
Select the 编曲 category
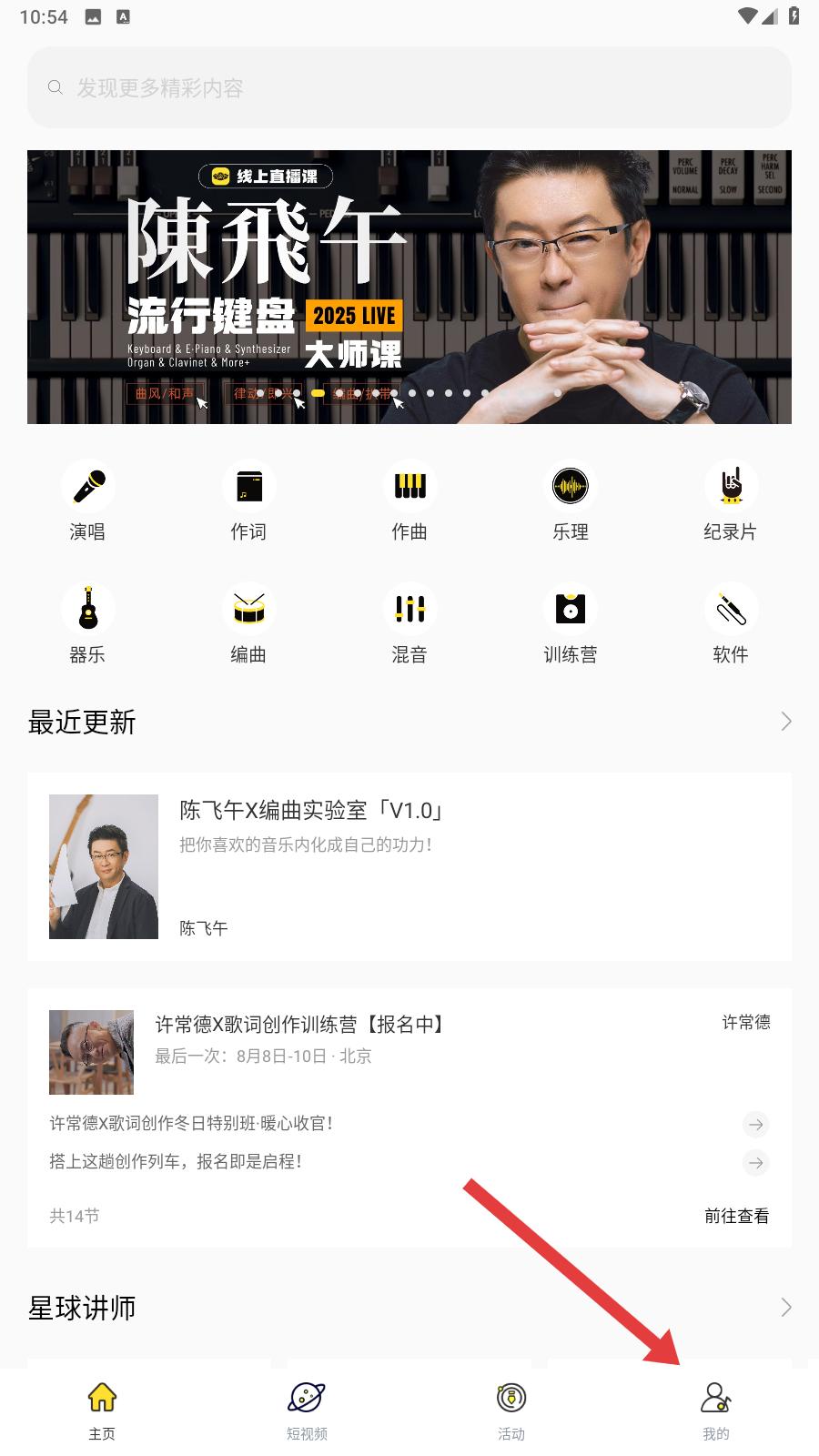(x=248, y=624)
